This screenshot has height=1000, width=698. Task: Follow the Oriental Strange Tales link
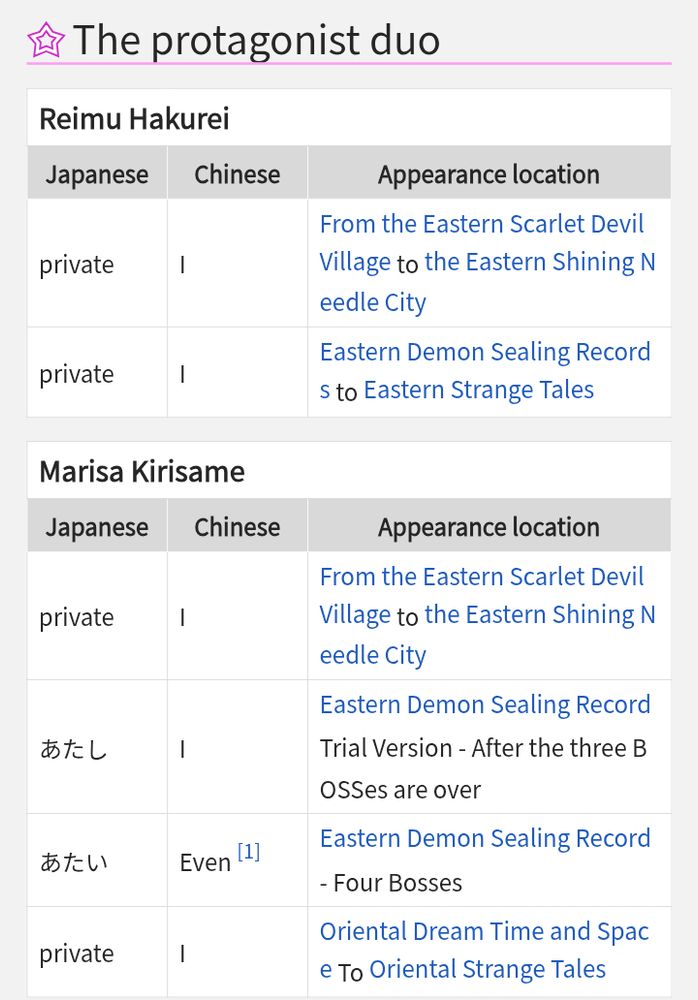[487, 969]
